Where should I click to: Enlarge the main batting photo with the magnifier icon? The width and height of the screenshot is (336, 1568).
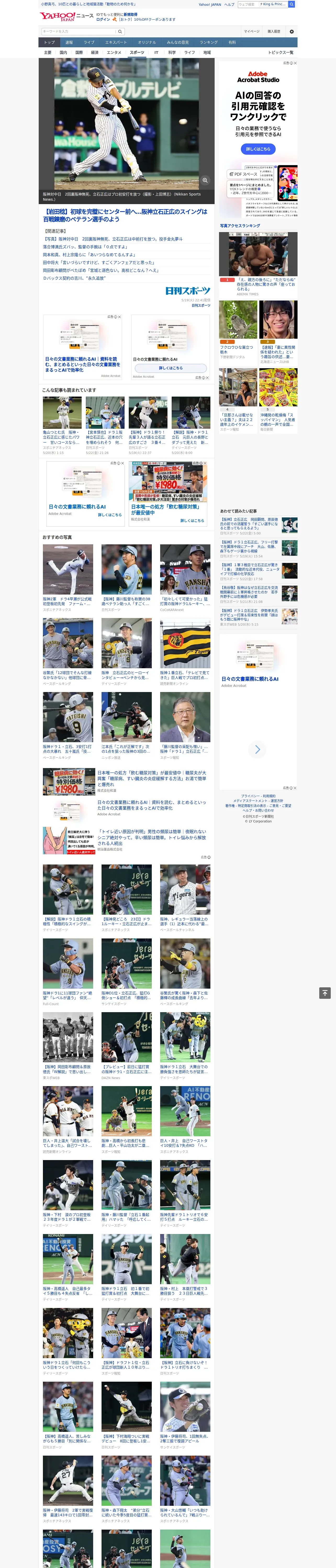coord(205,180)
